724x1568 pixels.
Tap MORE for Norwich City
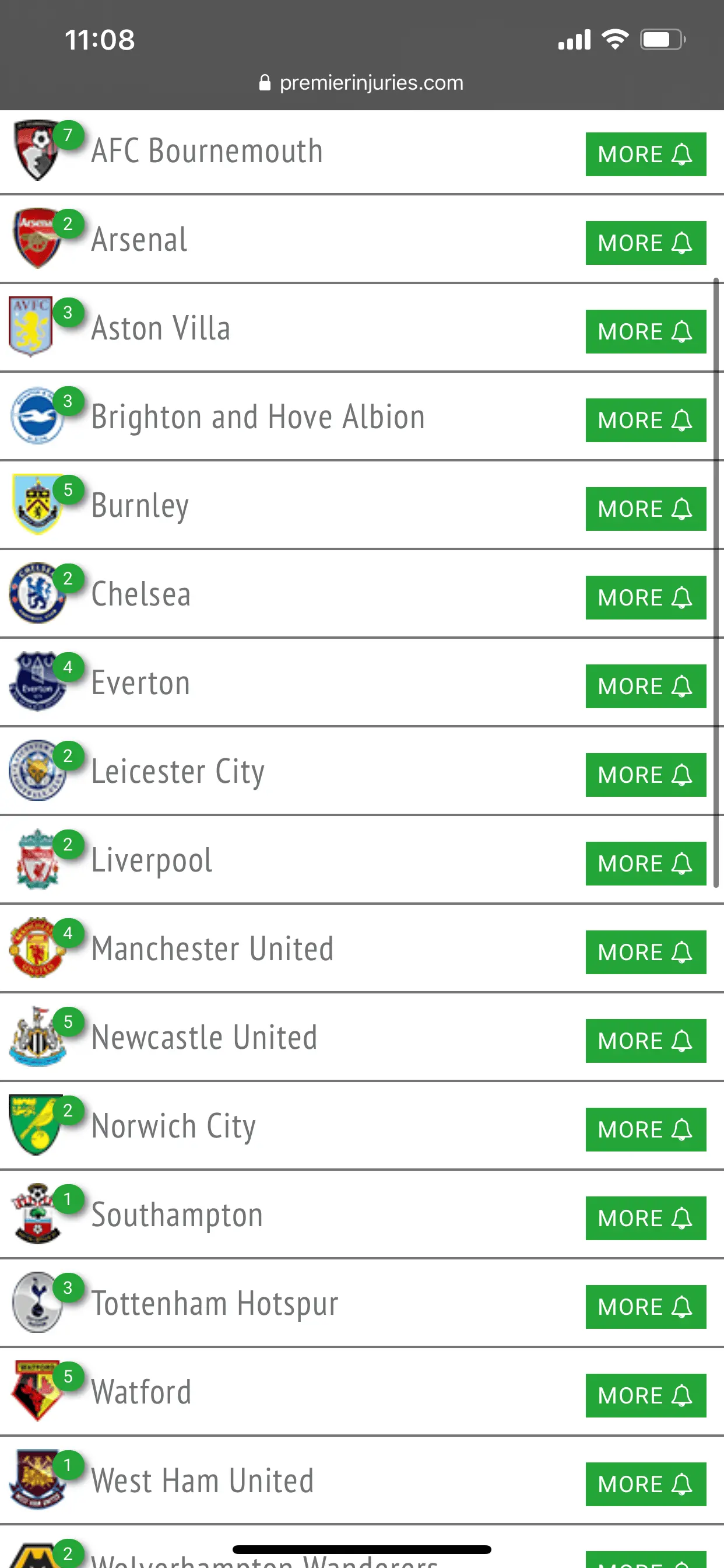tap(645, 1130)
